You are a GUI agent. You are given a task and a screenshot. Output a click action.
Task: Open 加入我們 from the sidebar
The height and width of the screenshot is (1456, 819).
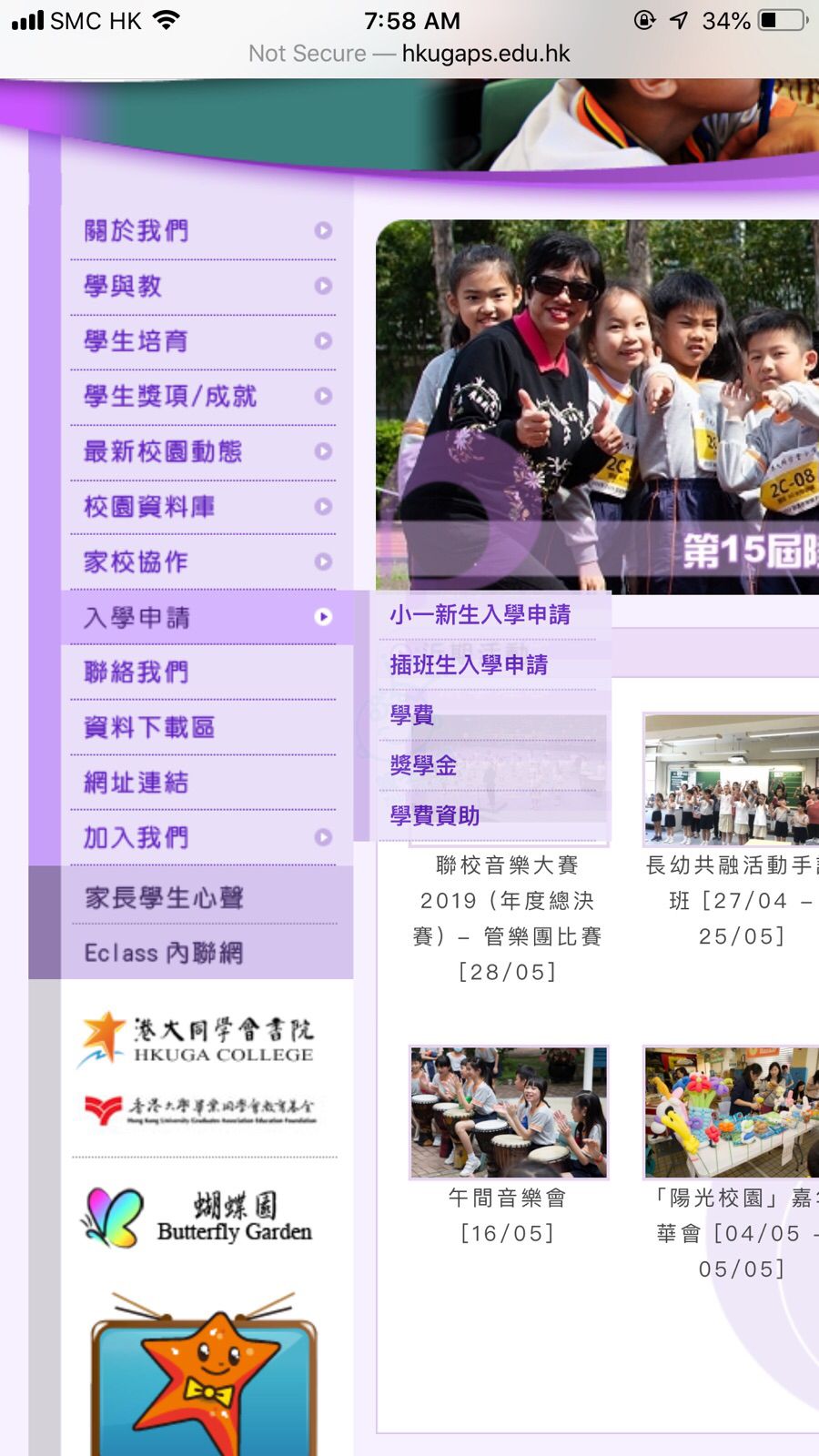(136, 838)
